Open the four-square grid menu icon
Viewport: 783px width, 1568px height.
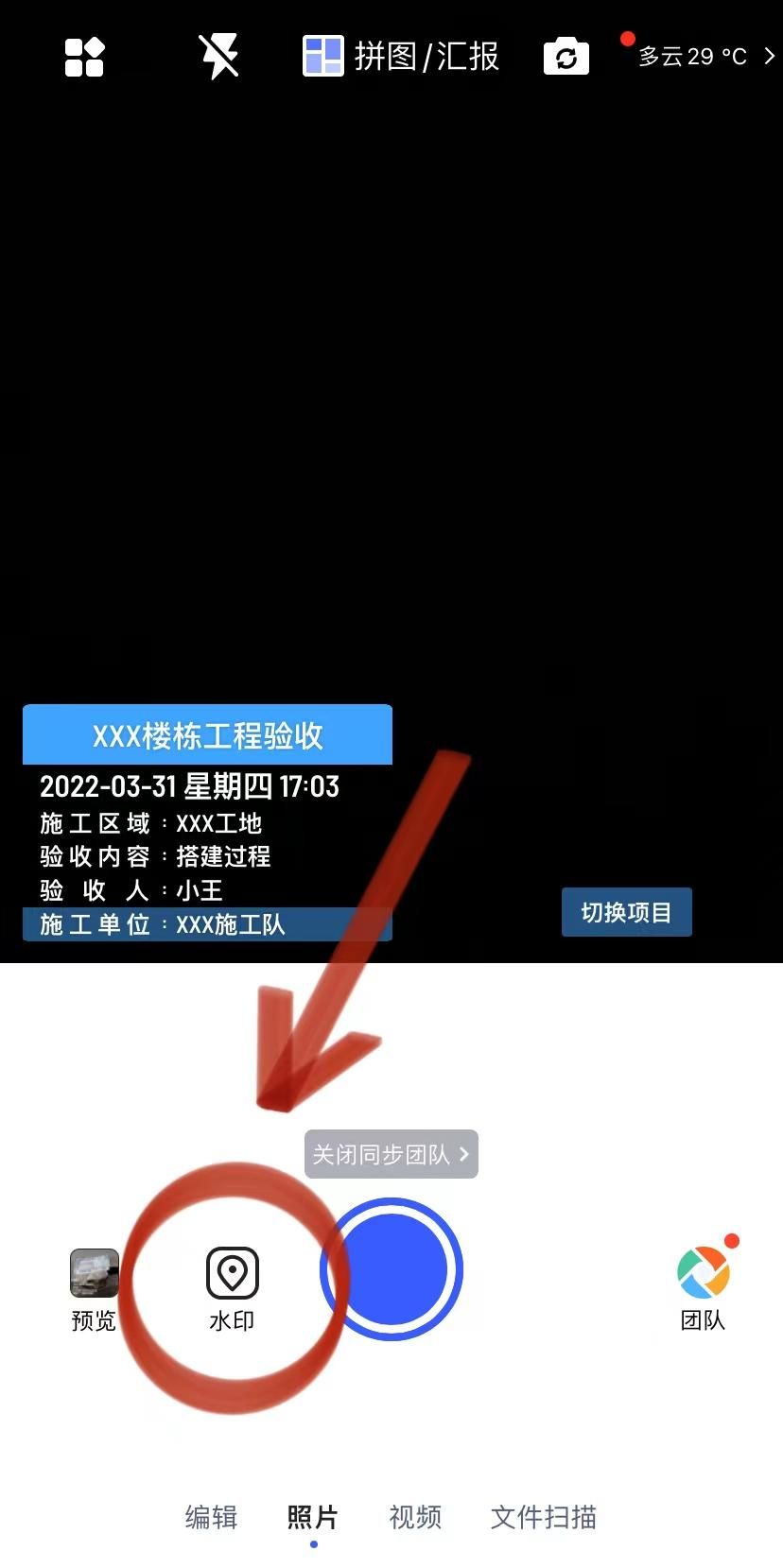click(x=84, y=57)
